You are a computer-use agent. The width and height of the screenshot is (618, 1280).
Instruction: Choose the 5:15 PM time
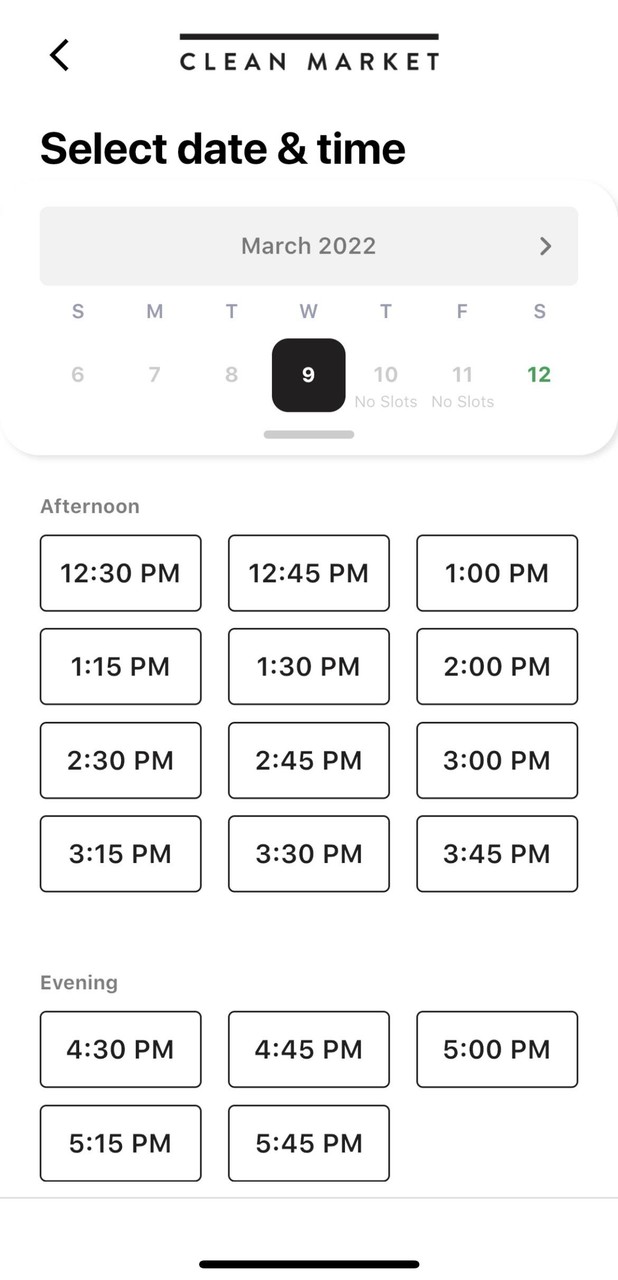(121, 1143)
